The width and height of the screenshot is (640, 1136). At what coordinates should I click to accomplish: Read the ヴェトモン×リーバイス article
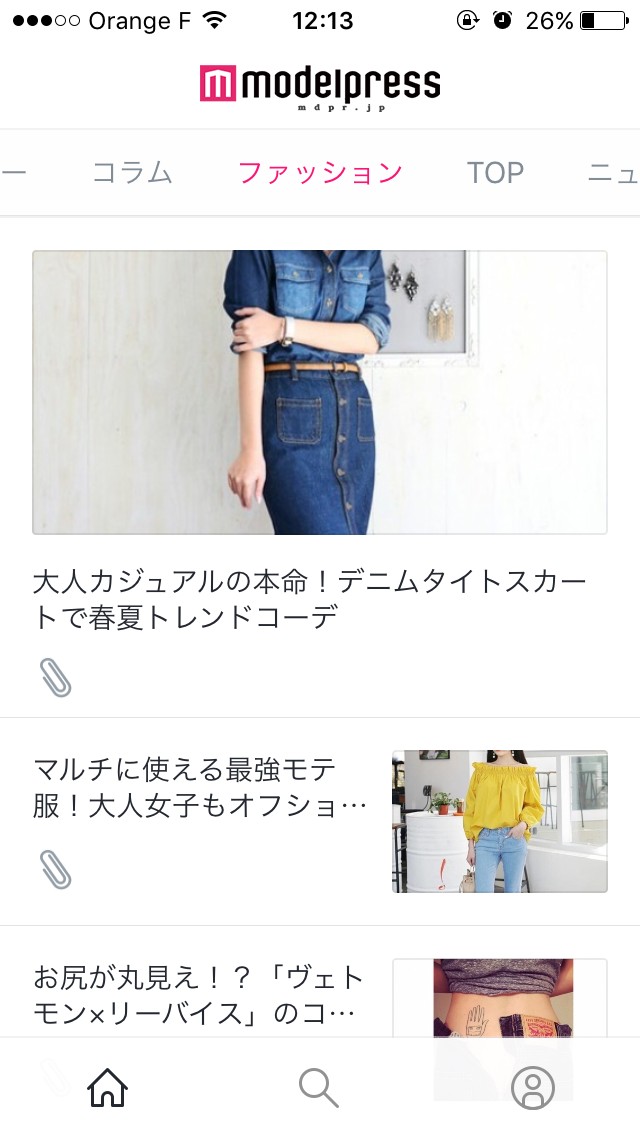[200, 995]
